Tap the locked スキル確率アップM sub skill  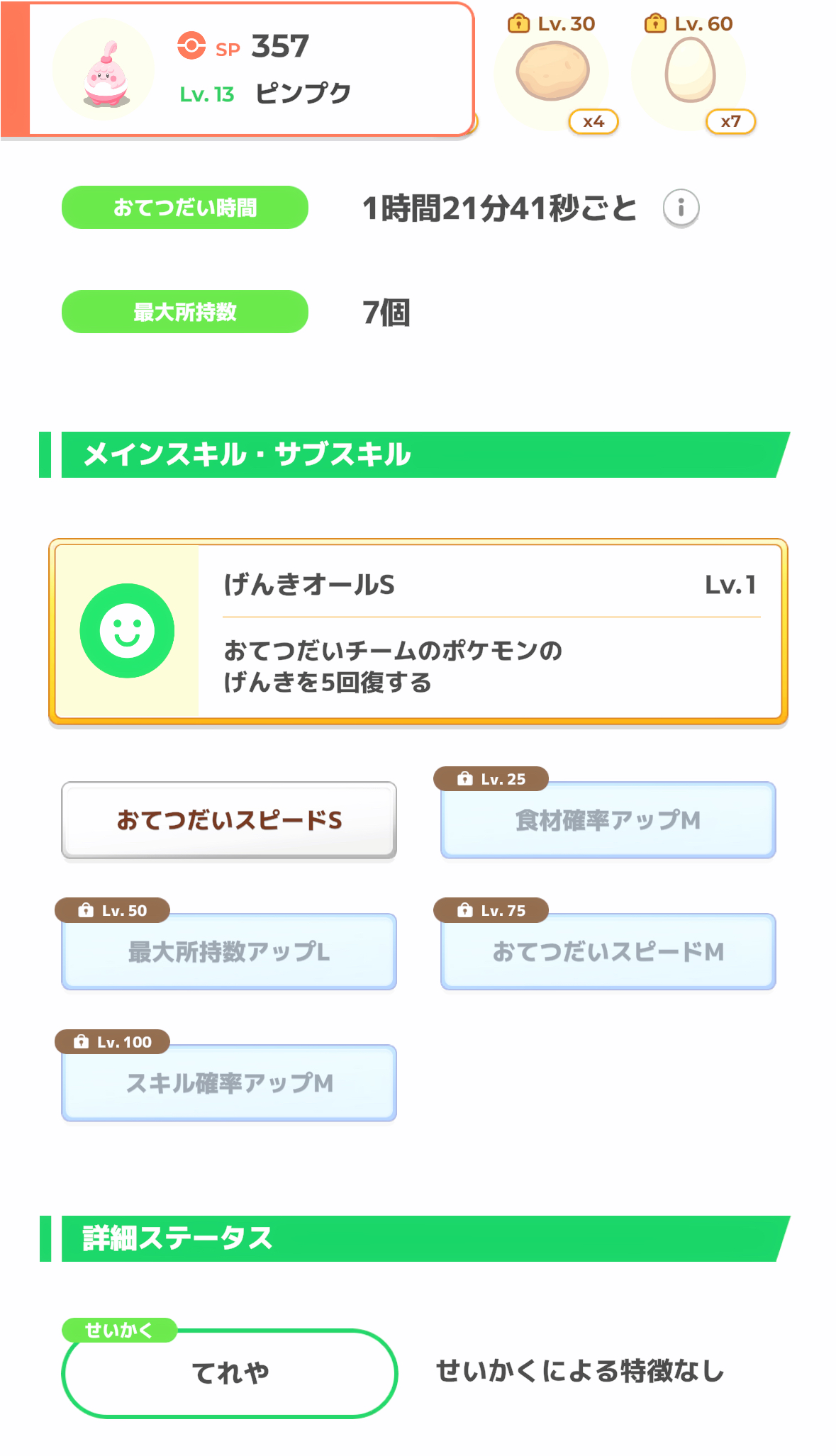pos(229,1082)
